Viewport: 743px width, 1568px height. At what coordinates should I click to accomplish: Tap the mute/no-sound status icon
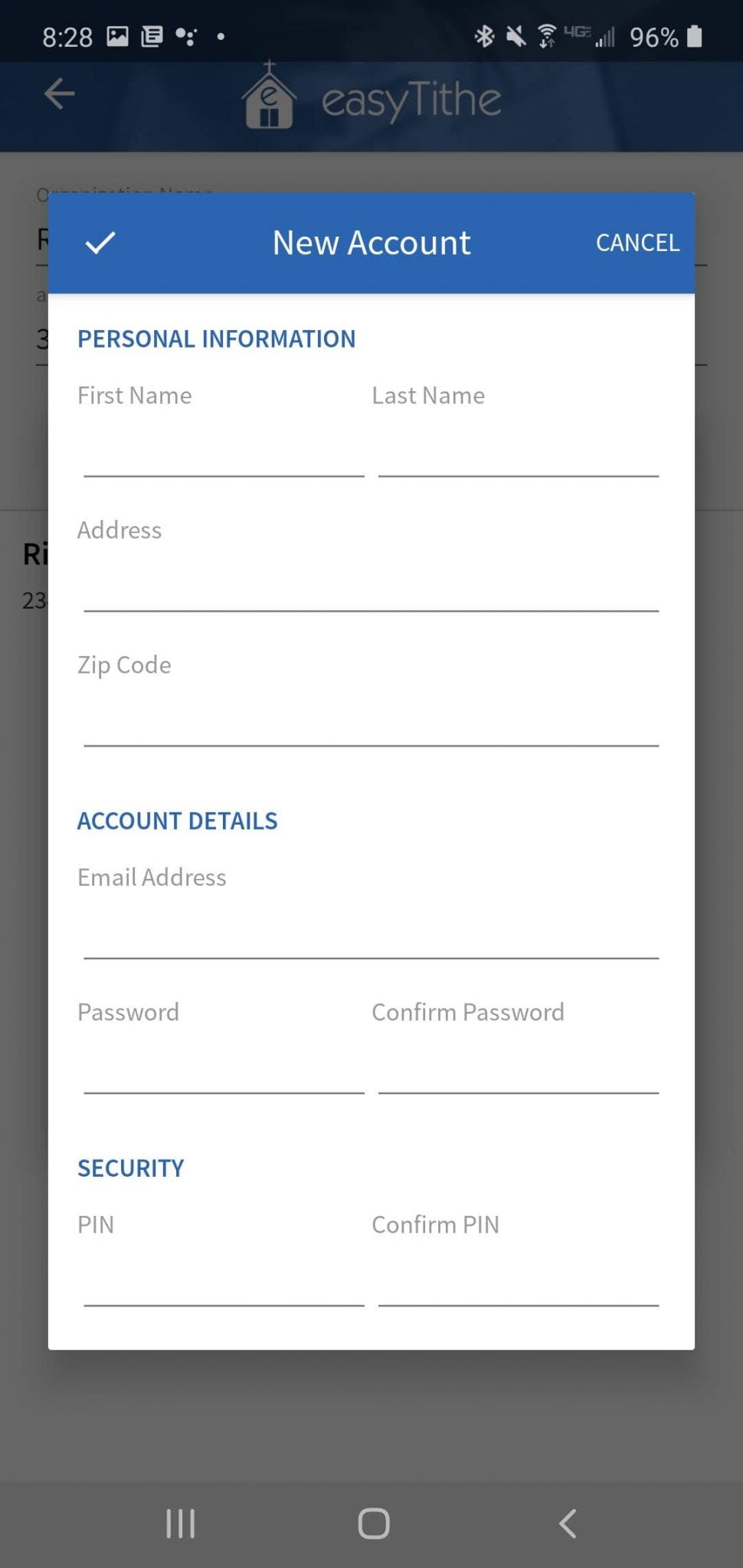(x=515, y=35)
